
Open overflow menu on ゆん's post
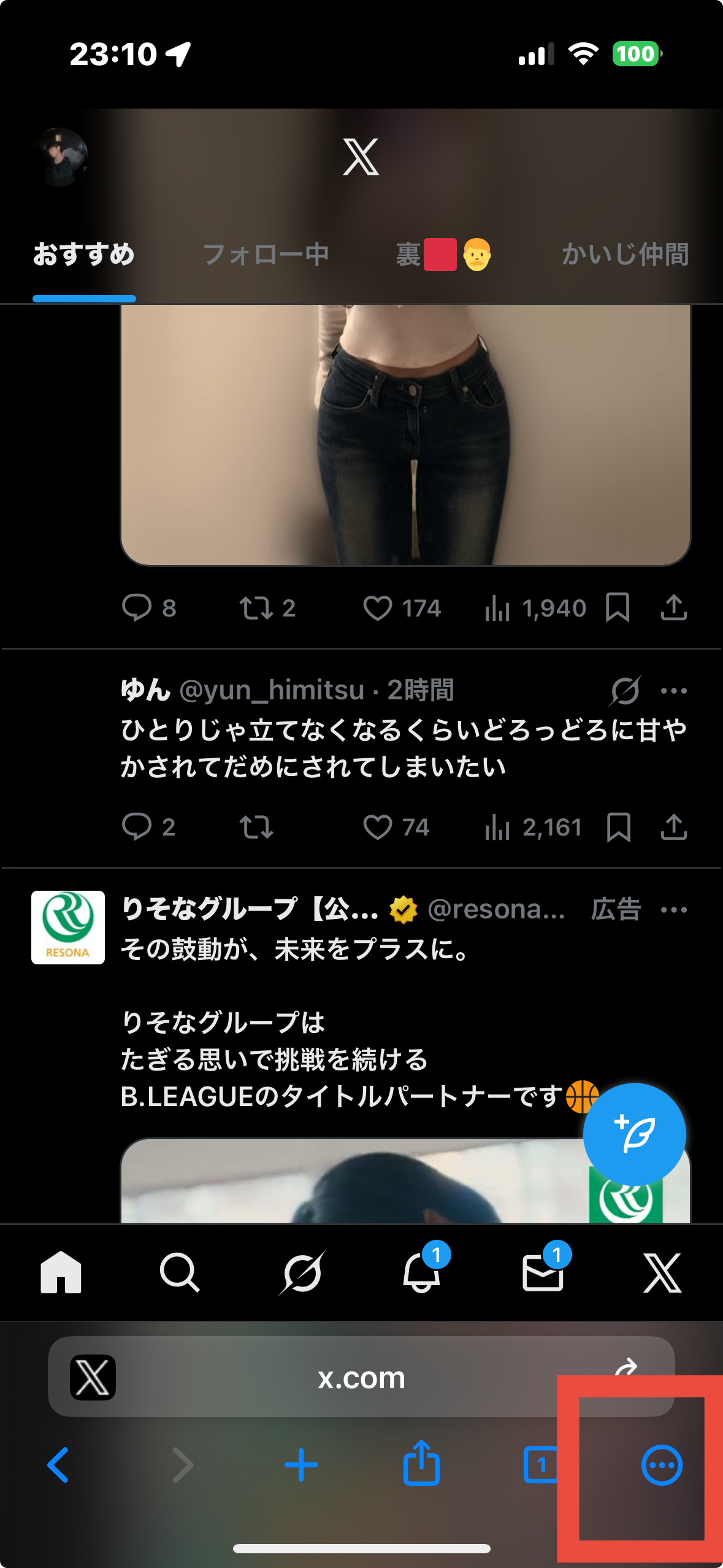click(673, 691)
